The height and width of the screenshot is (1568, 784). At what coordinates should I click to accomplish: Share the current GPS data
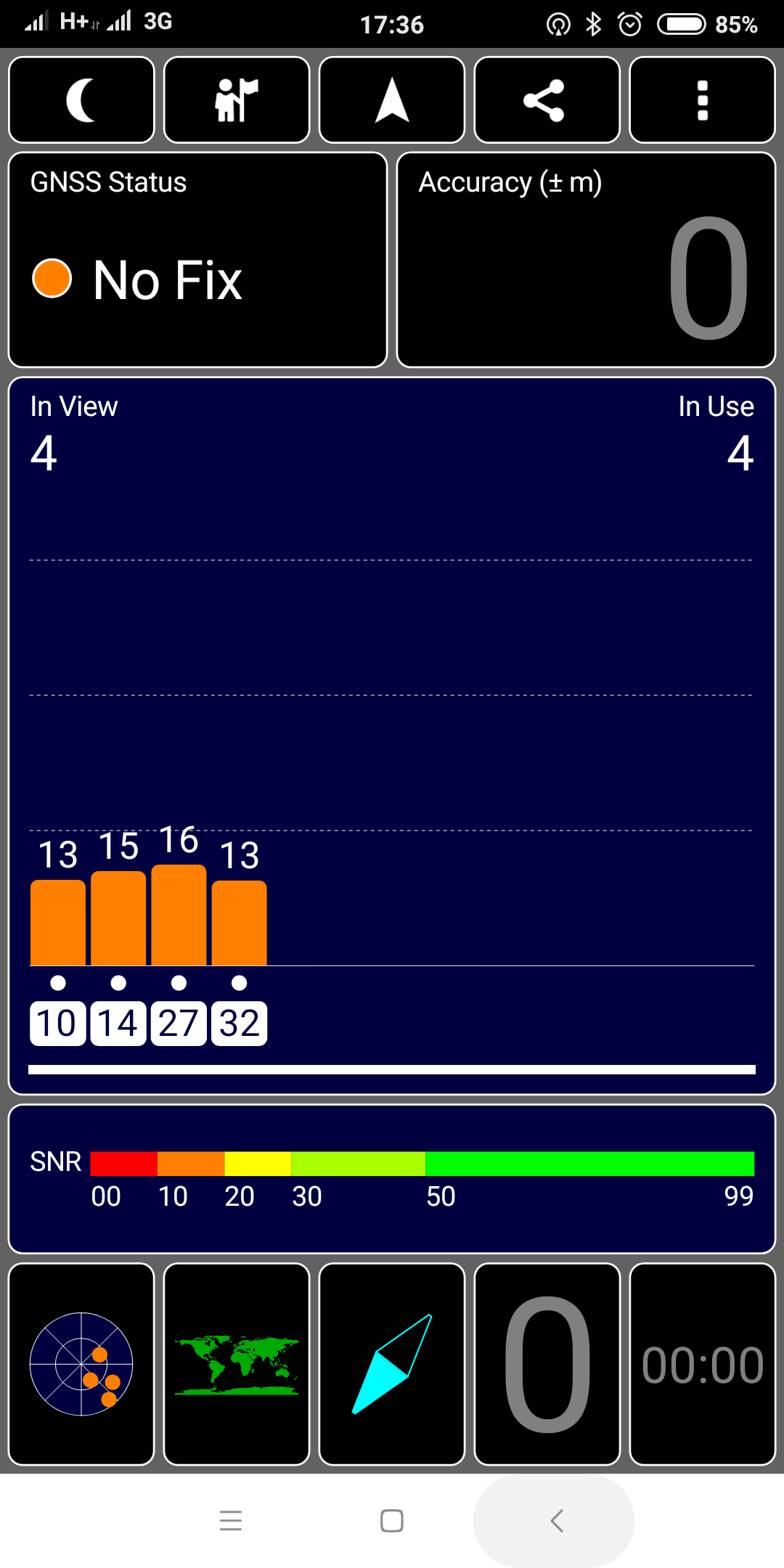pyautogui.click(x=547, y=100)
